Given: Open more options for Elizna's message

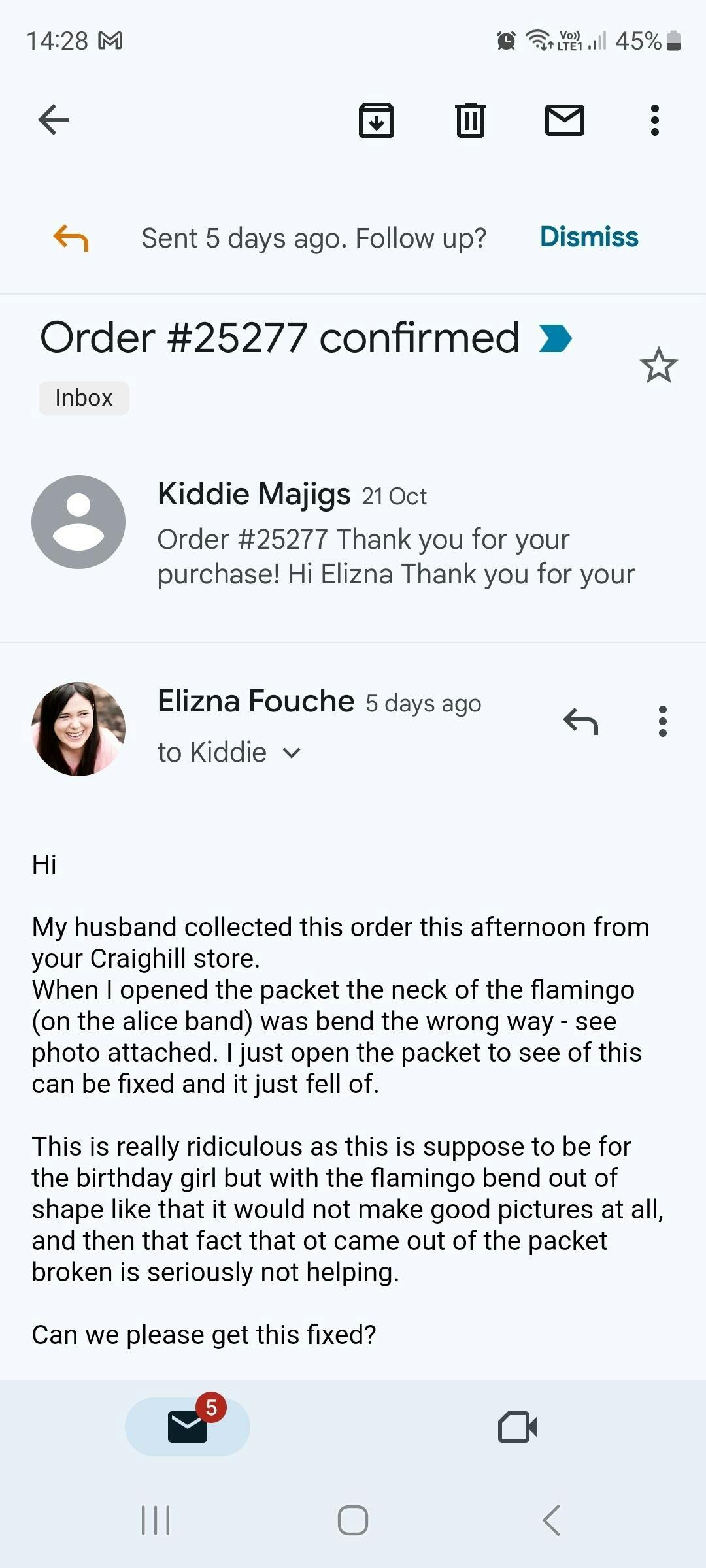Looking at the screenshot, I should (662, 722).
